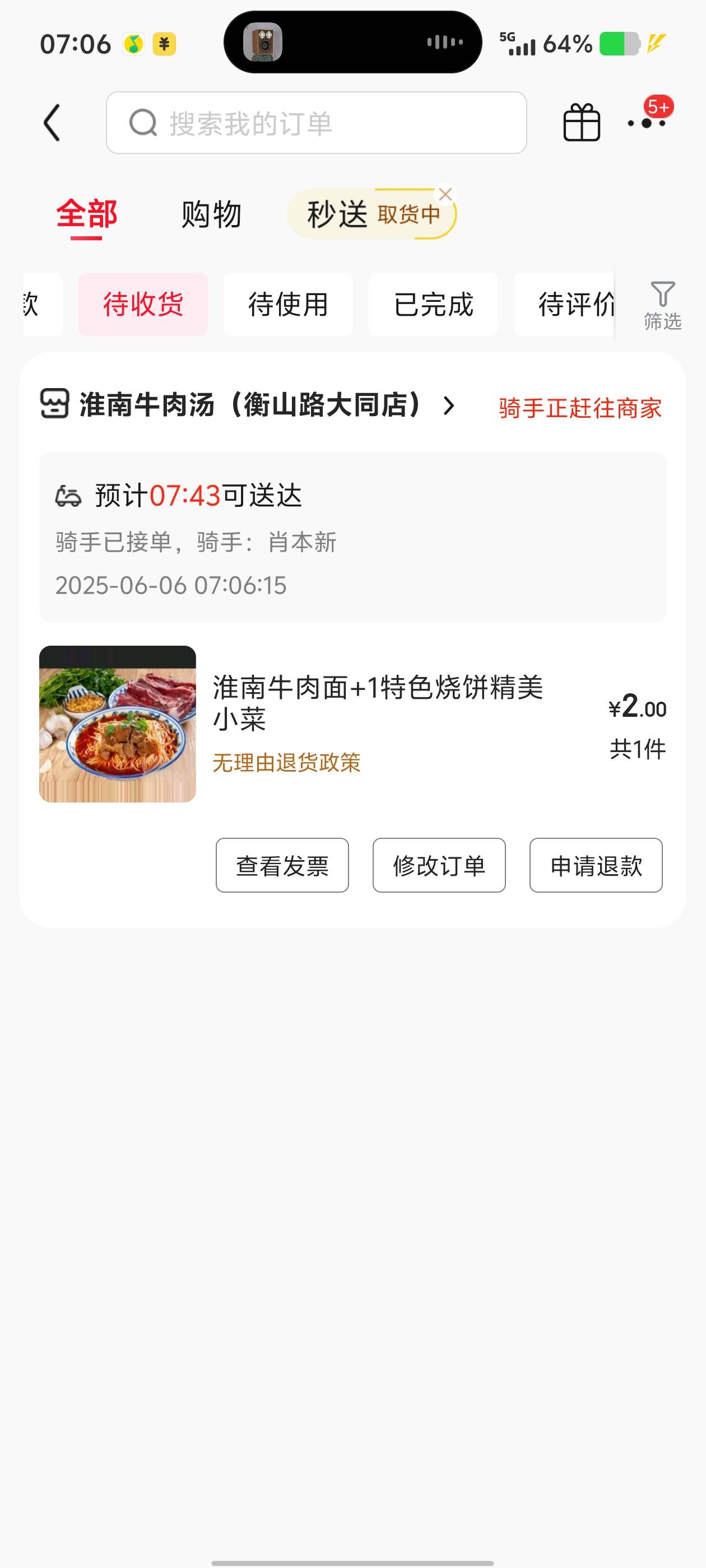Open the delivery status card 预计07:43可送达
Screen dimensions: 706x1568
pyautogui.click(x=352, y=537)
